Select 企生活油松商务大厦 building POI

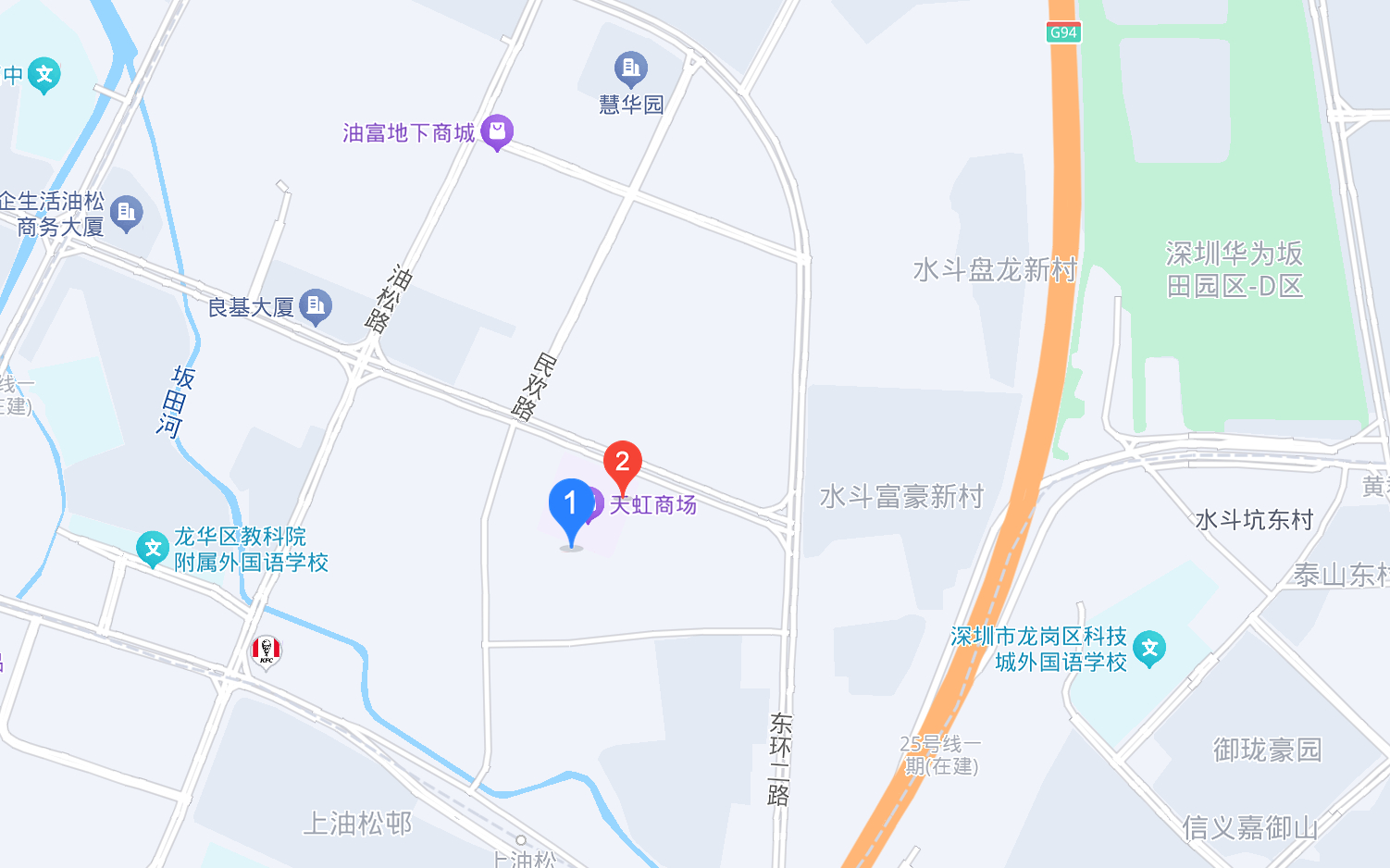(127, 214)
